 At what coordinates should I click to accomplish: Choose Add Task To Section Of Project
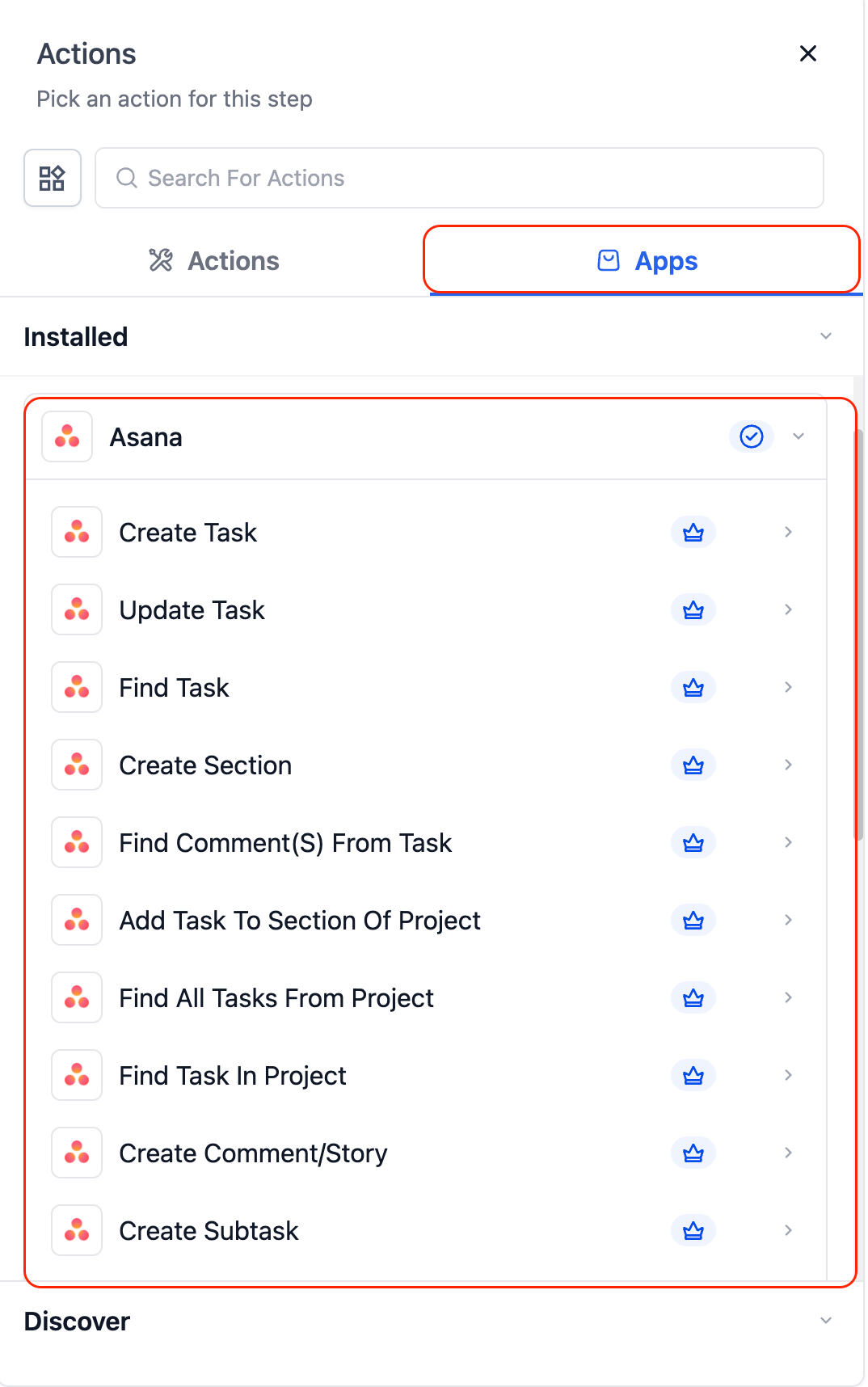click(300, 921)
